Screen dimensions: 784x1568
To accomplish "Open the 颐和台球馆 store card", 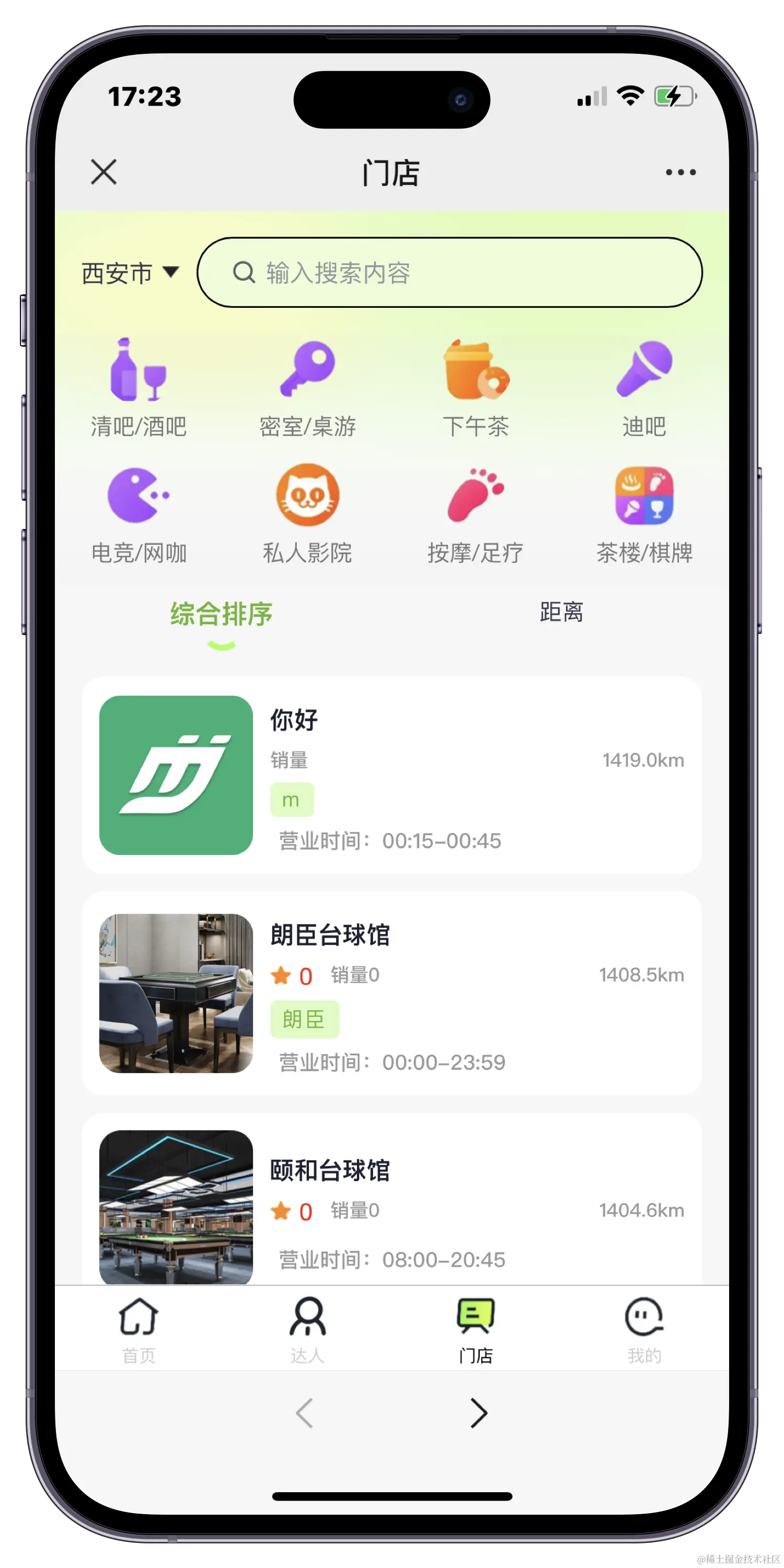I will click(x=391, y=1205).
